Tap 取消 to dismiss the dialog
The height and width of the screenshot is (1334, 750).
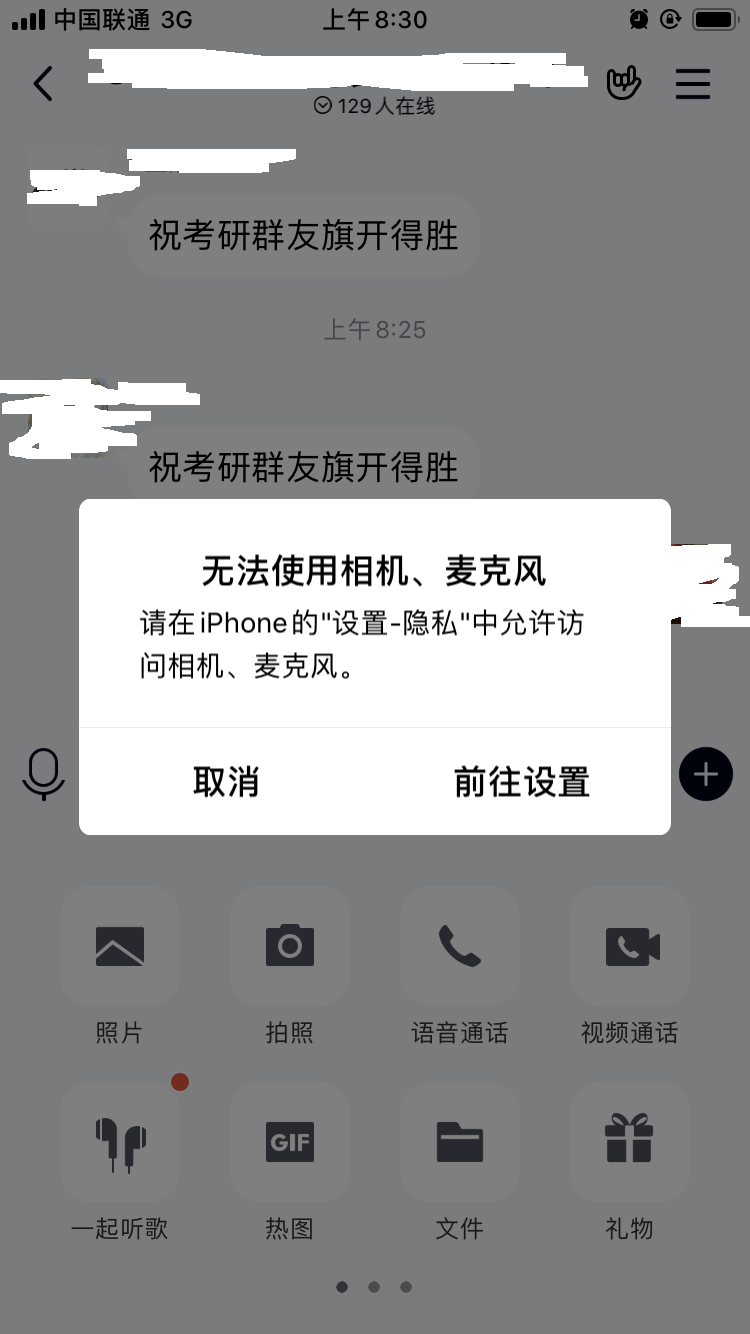coord(226,781)
